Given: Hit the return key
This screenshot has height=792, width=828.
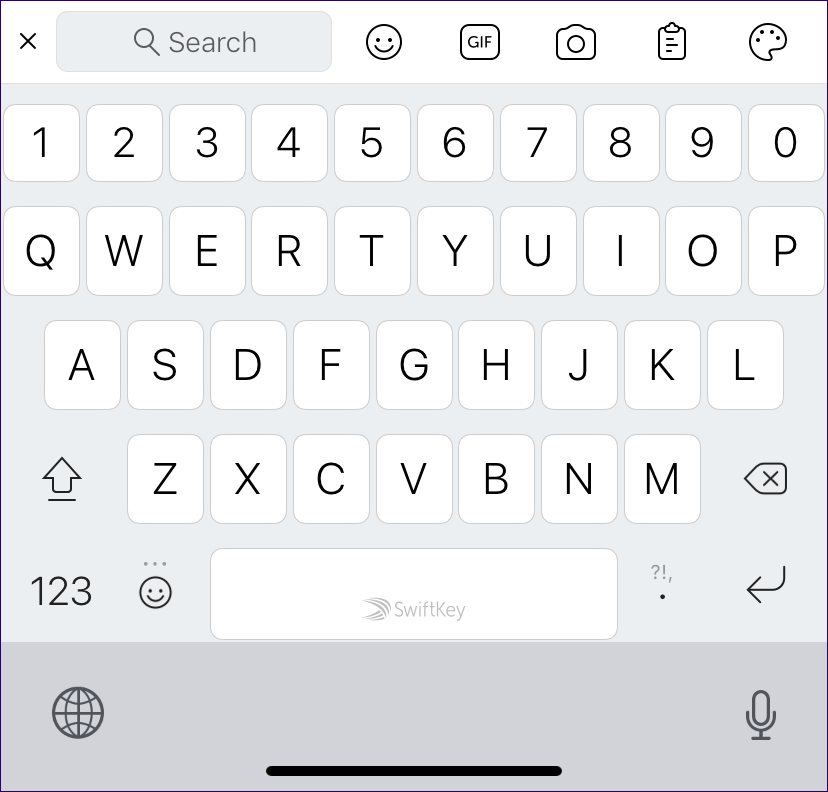Looking at the screenshot, I should pyautogui.click(x=766, y=586).
